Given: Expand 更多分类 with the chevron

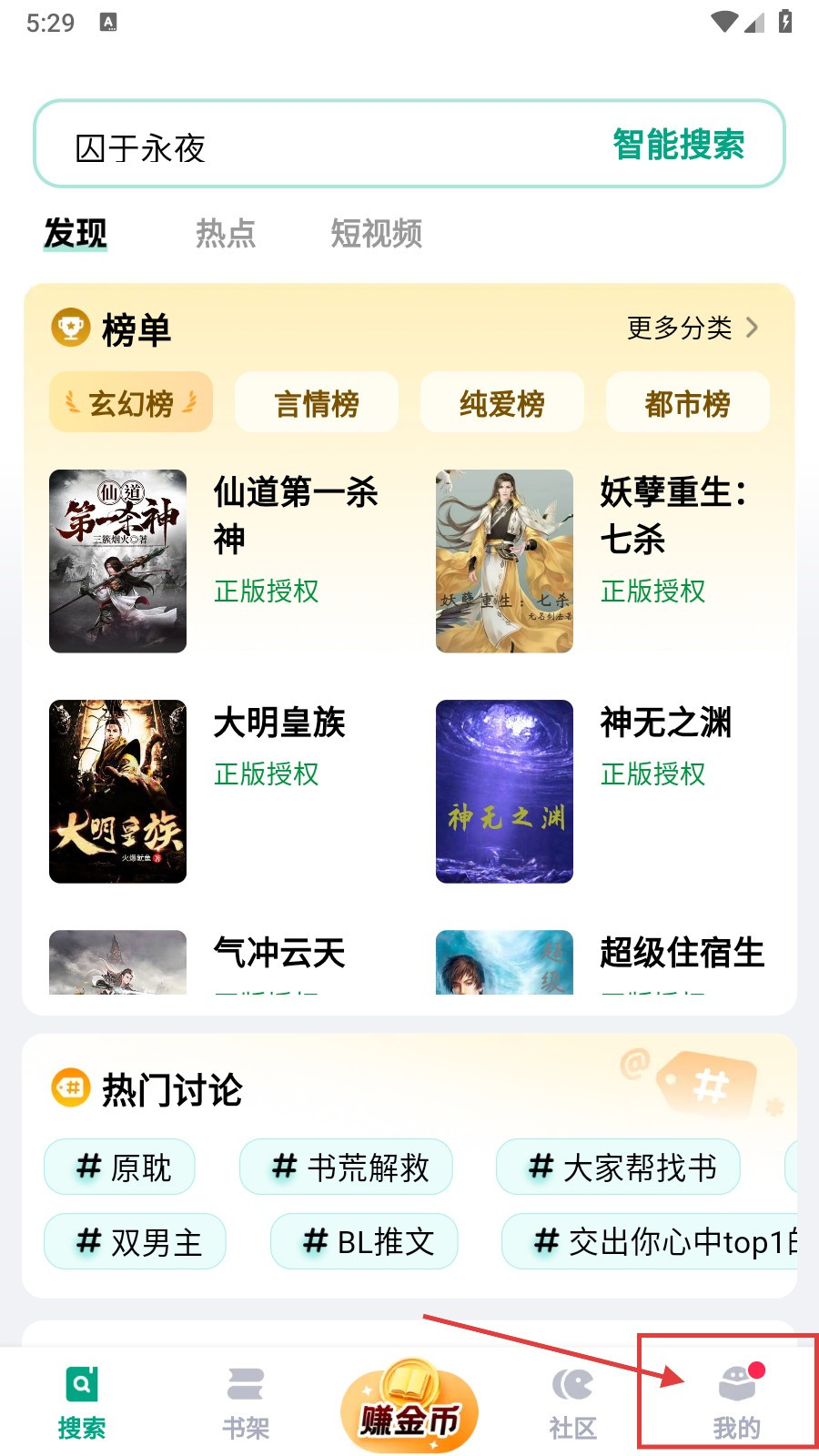Looking at the screenshot, I should tap(692, 328).
